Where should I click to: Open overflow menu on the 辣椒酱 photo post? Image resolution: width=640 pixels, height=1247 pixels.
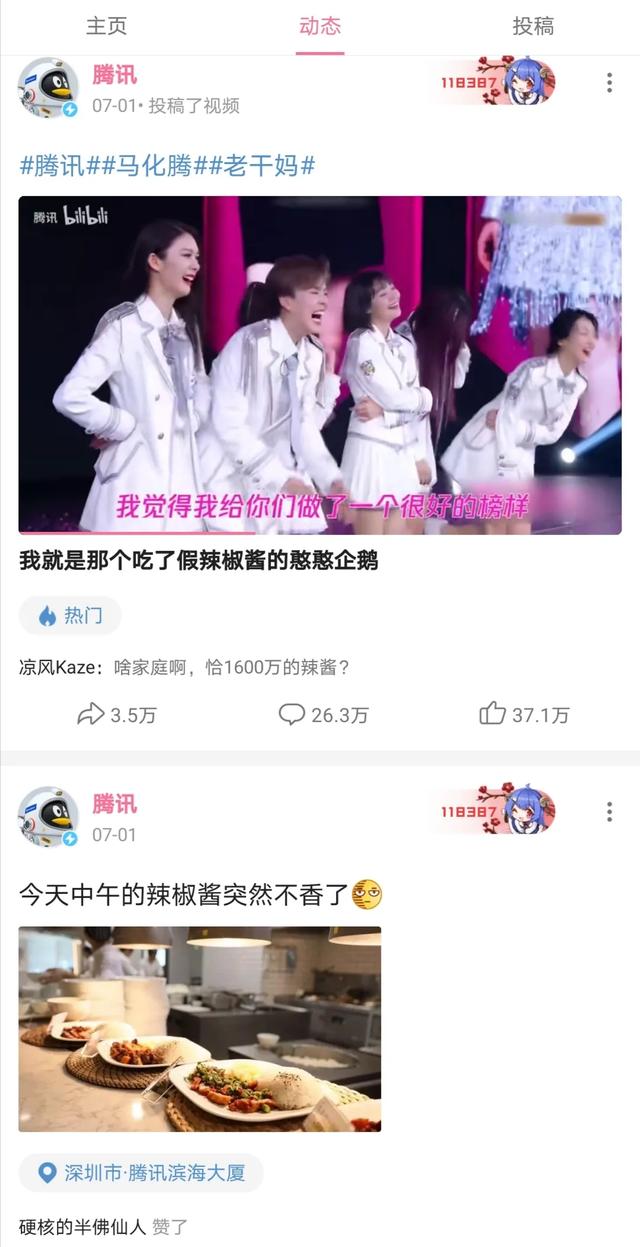tap(609, 811)
